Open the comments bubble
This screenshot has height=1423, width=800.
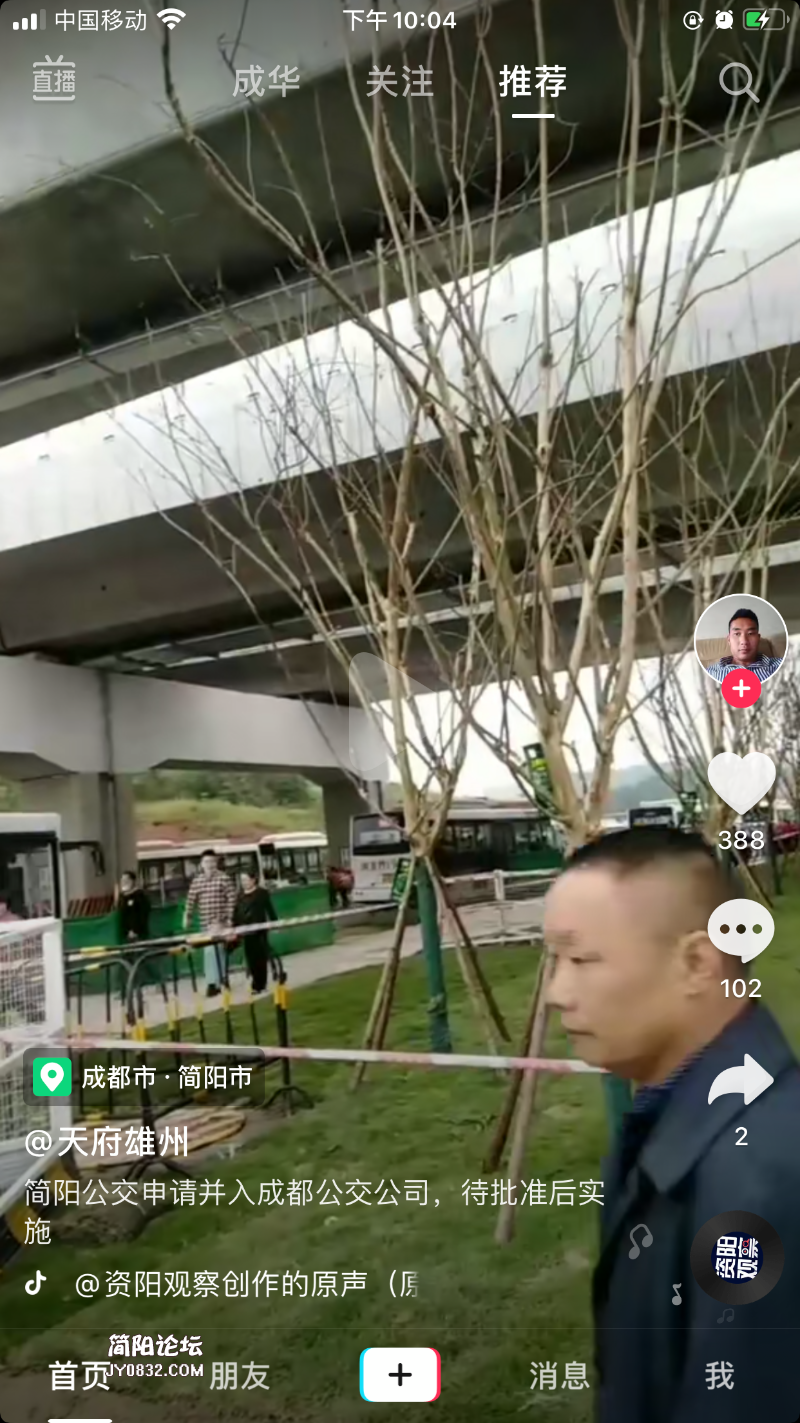click(741, 930)
